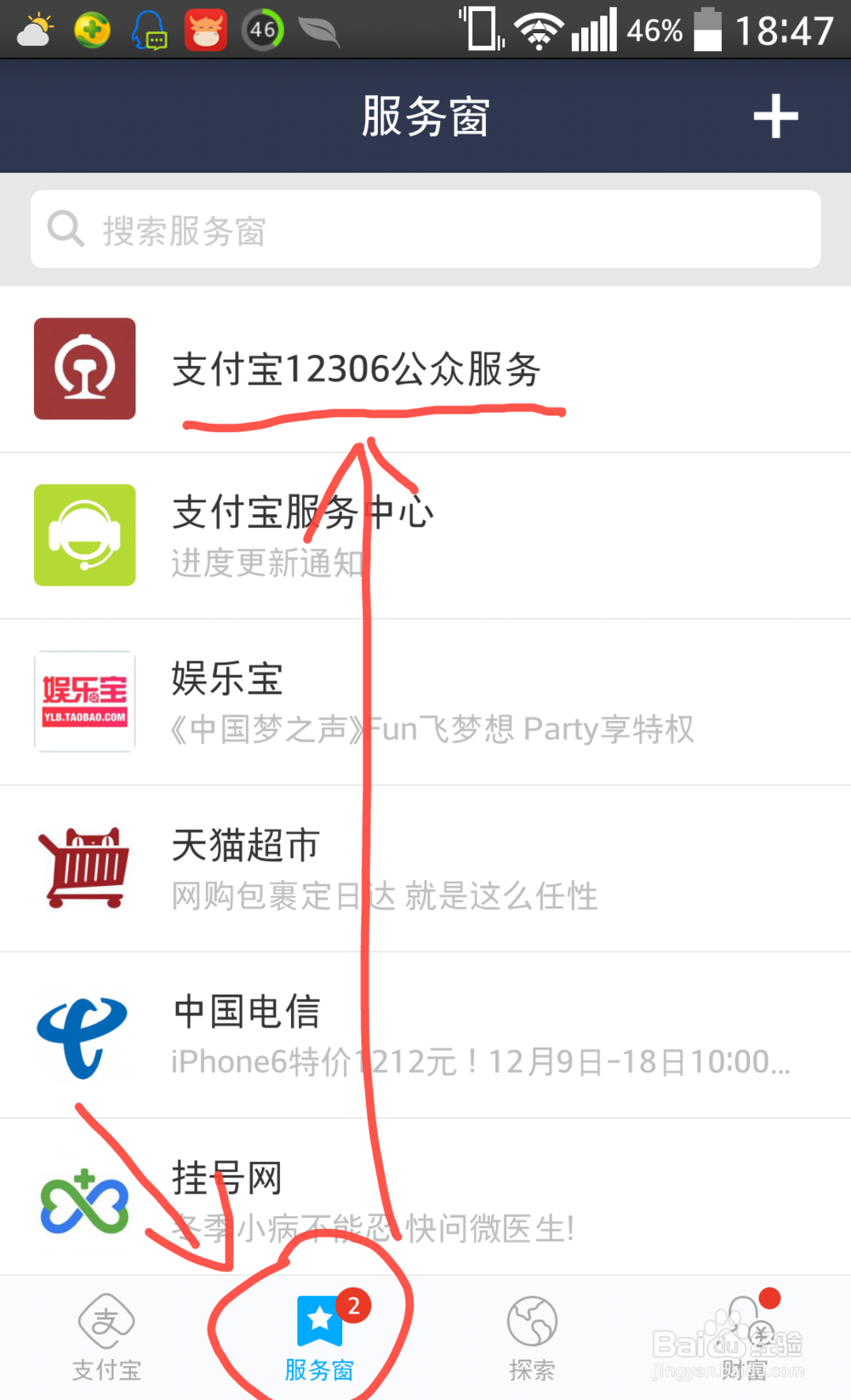Tap the 搜索服务窗 search field
Viewport: 851px width, 1400px height.
point(425,228)
